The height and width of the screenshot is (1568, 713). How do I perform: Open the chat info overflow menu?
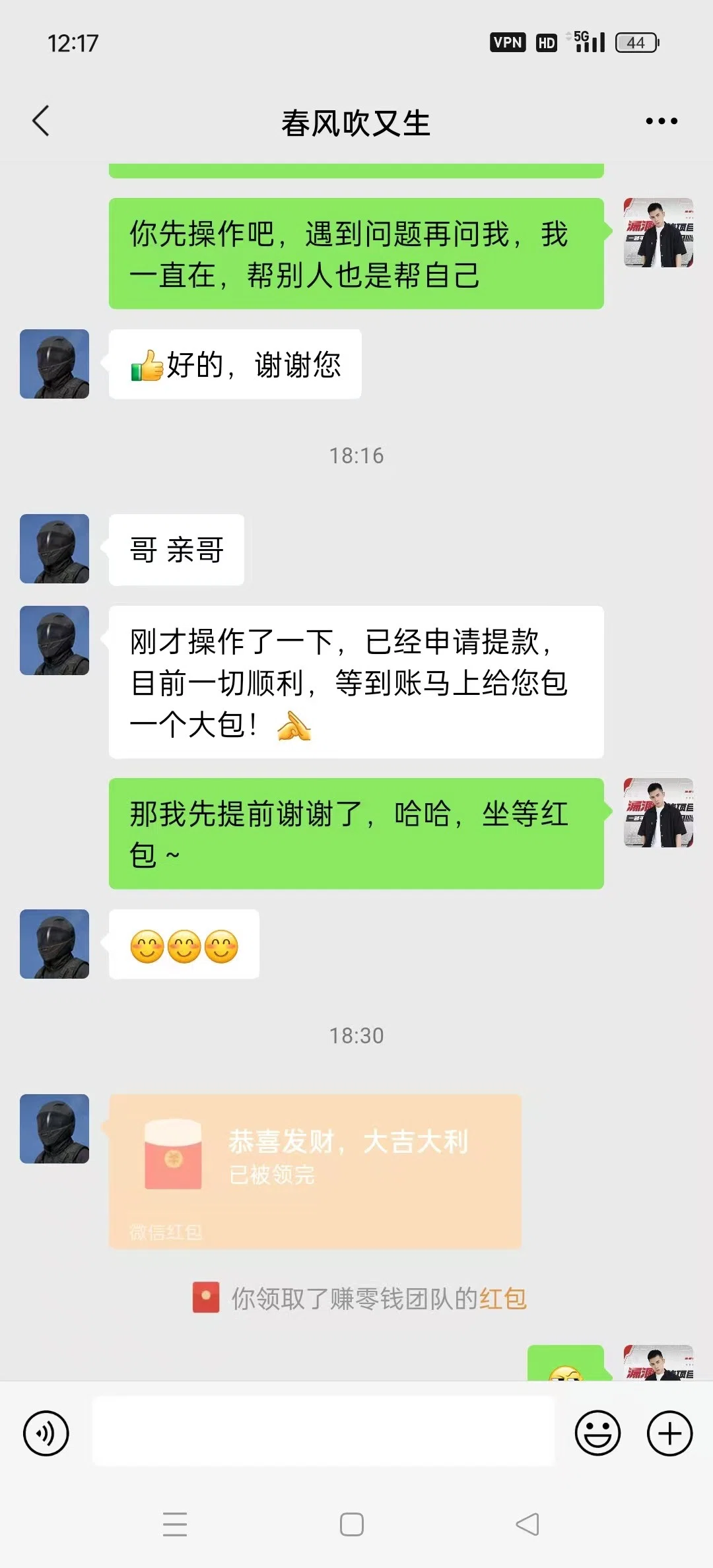point(661,121)
